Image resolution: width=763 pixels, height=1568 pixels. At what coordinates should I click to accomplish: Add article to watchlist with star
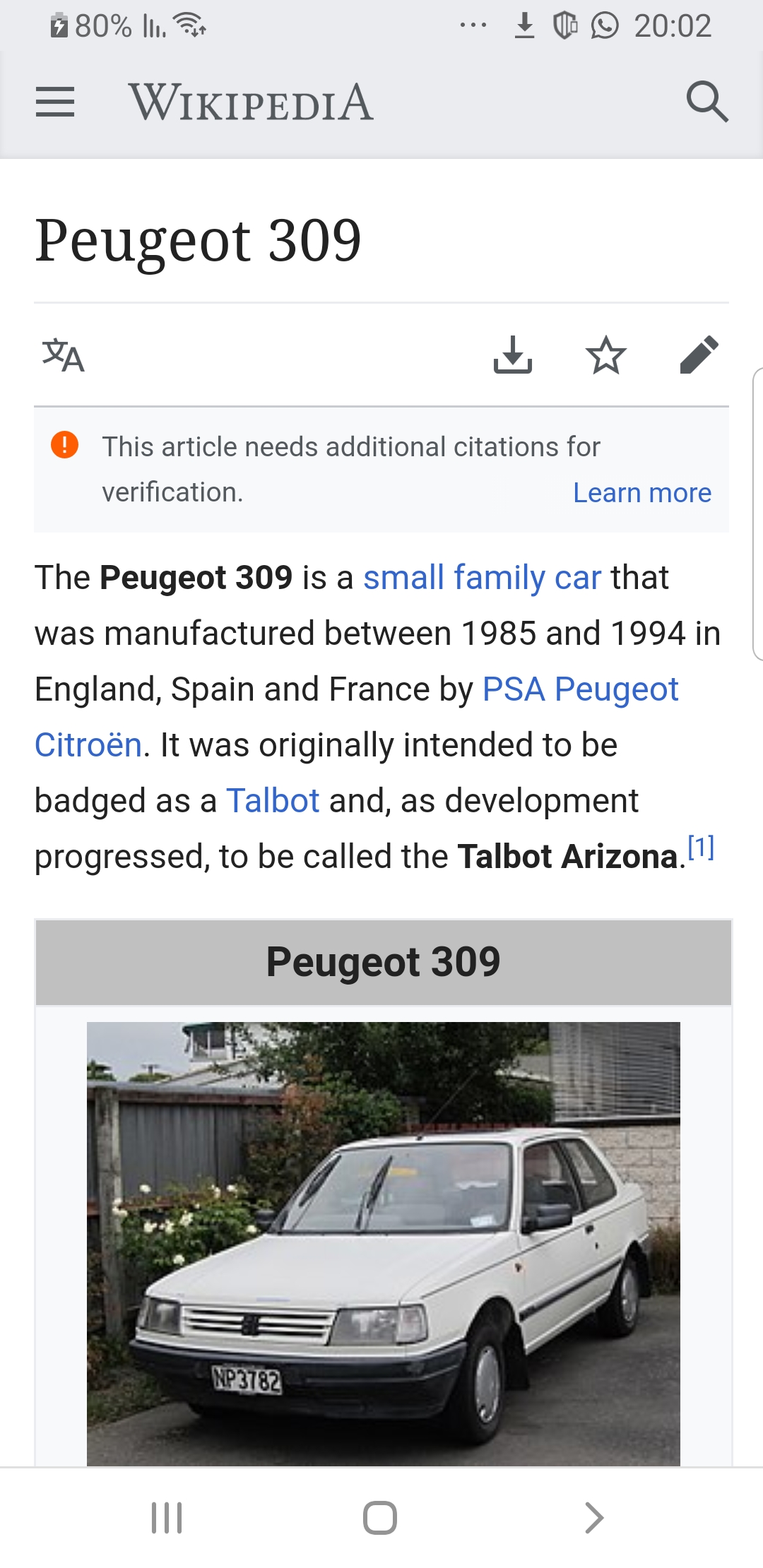pyautogui.click(x=606, y=355)
